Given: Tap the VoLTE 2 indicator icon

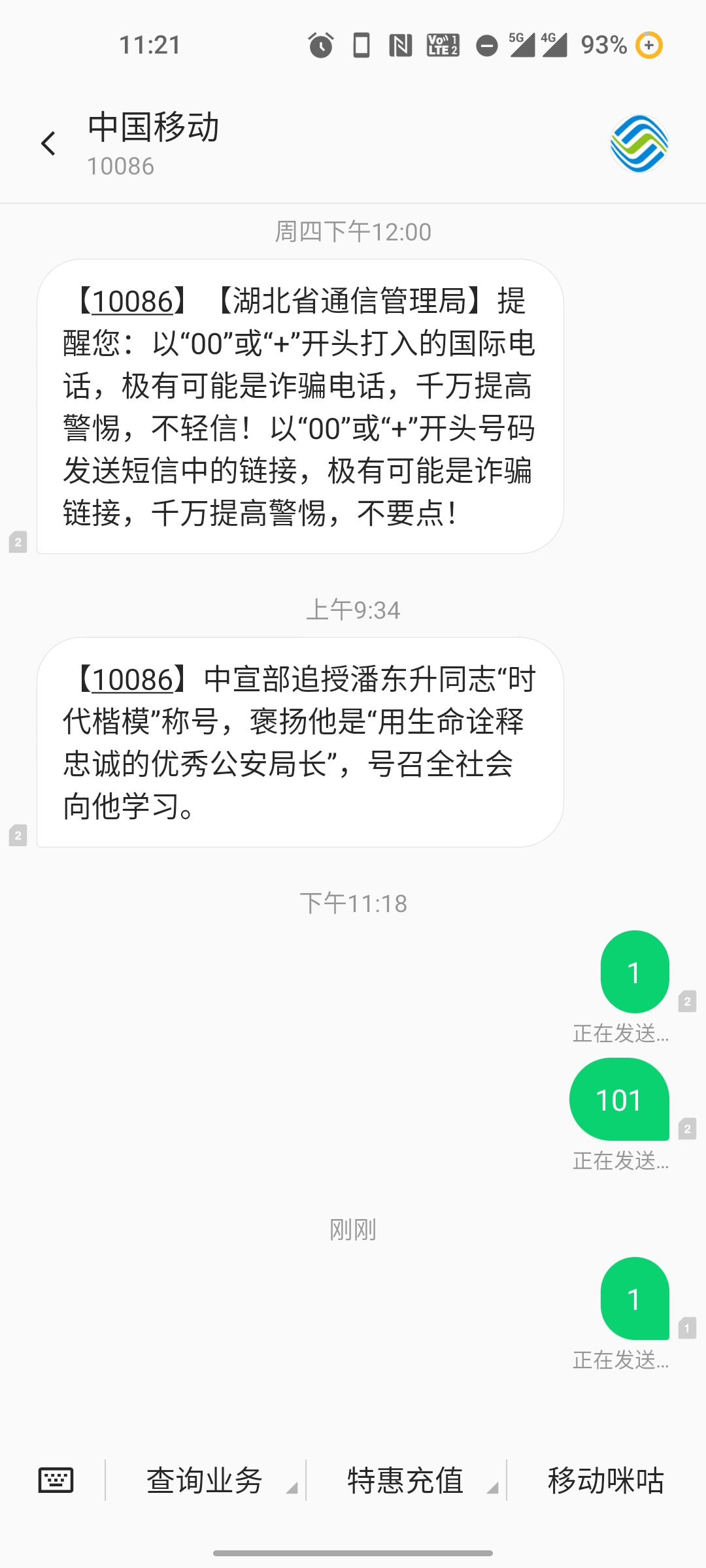Looking at the screenshot, I should click(x=442, y=44).
